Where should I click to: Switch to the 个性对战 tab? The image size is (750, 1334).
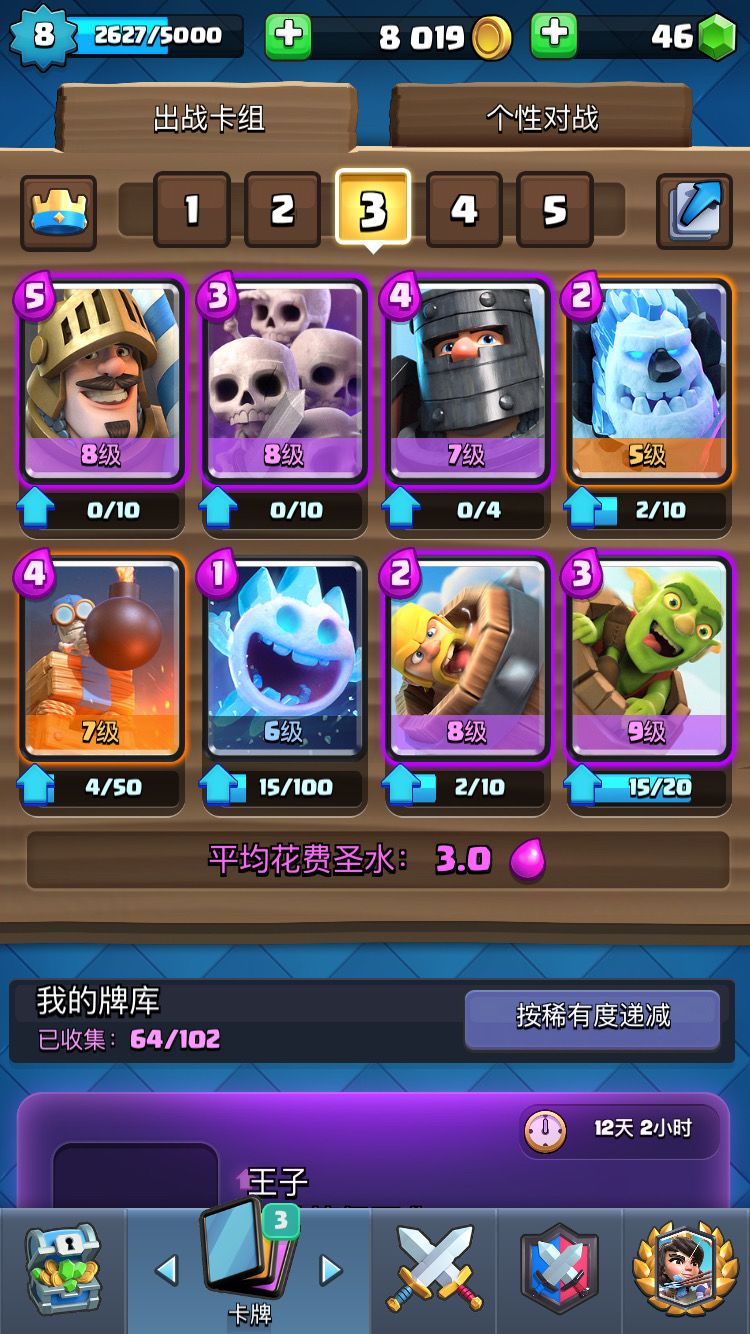[x=541, y=118]
